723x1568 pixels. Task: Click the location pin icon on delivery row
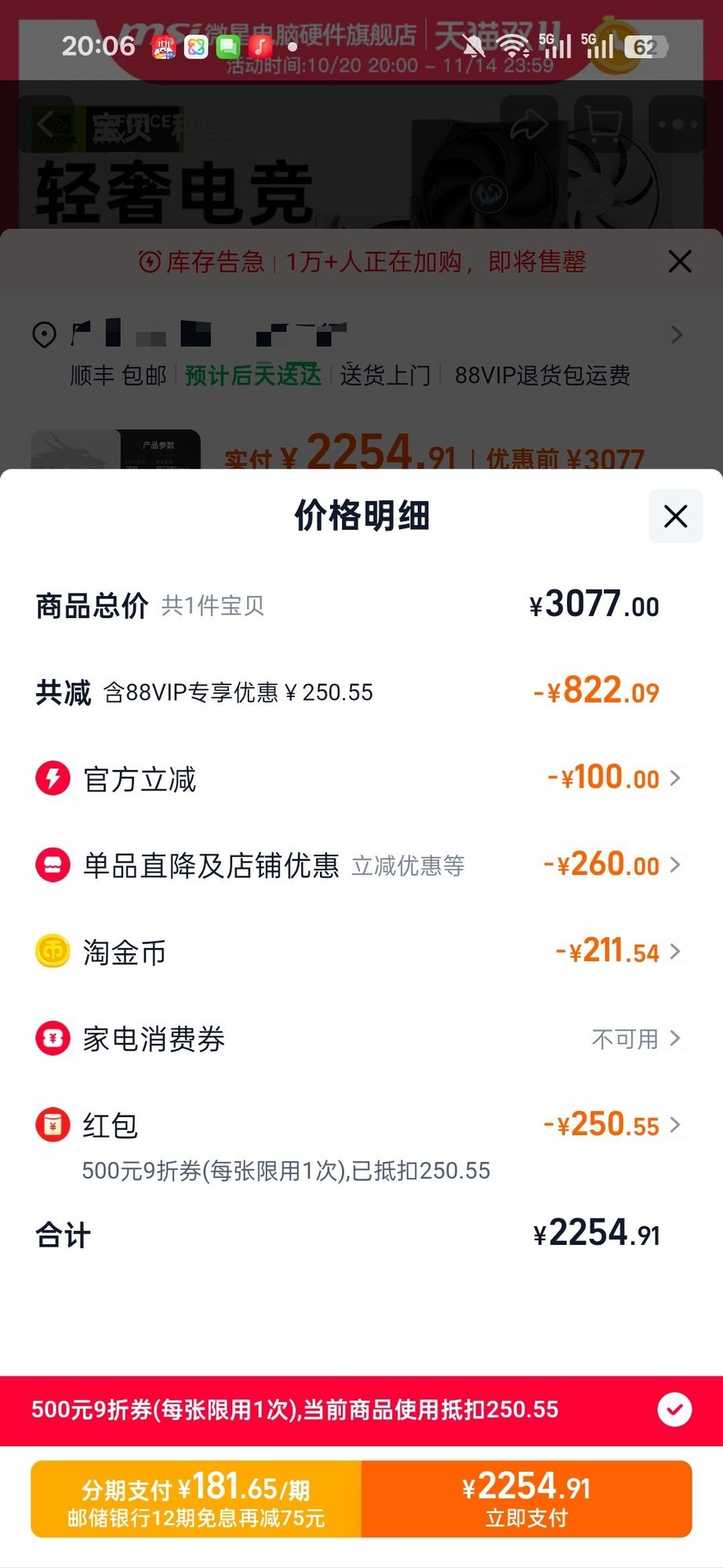point(45,335)
